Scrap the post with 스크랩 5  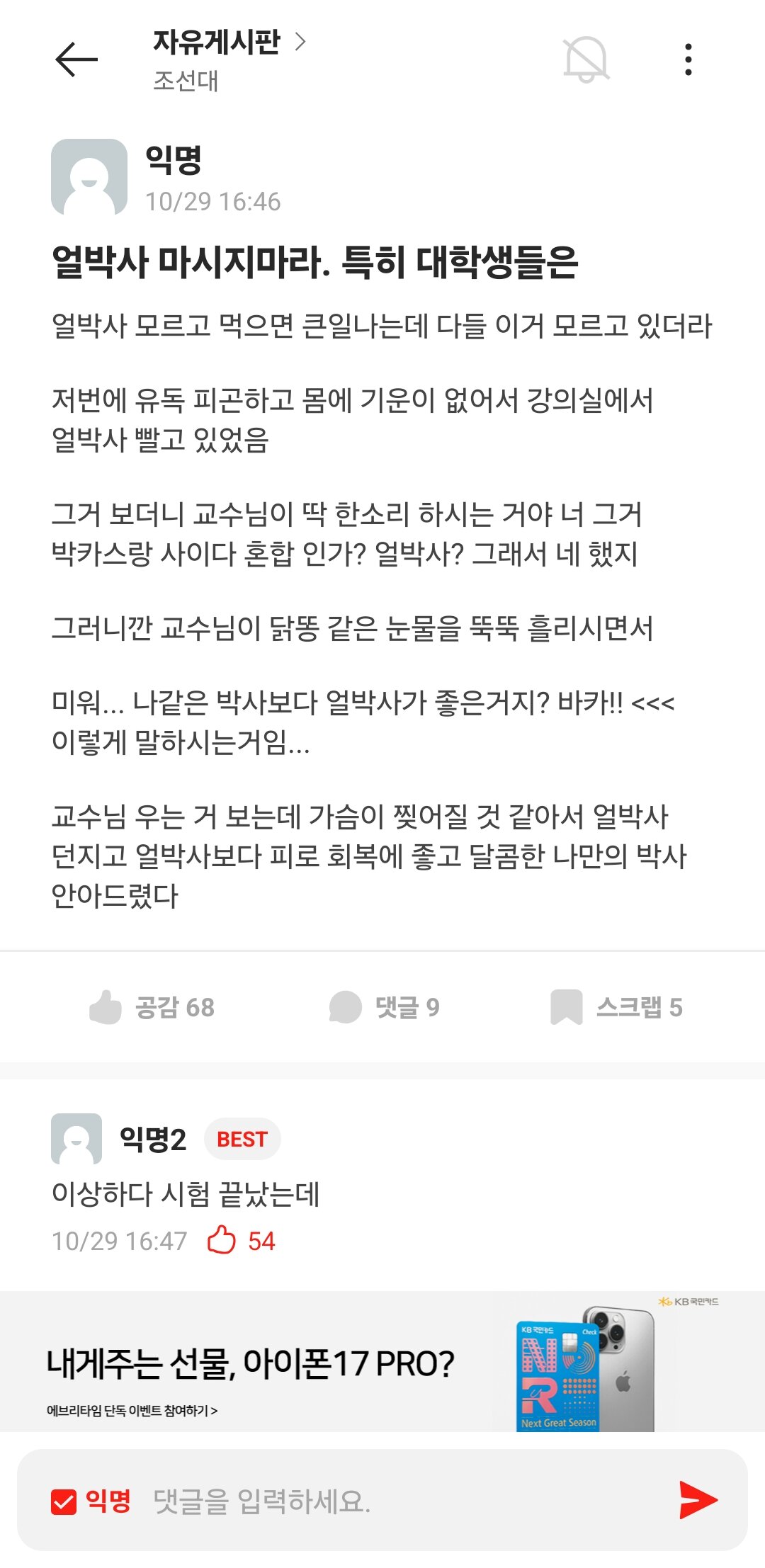[616, 1007]
